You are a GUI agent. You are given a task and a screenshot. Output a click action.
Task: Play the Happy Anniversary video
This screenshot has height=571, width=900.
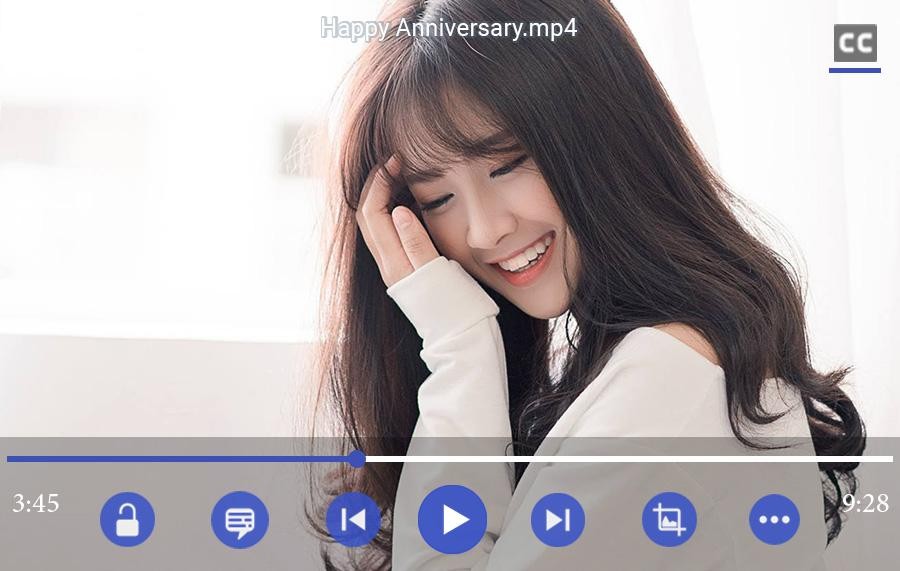pos(452,519)
